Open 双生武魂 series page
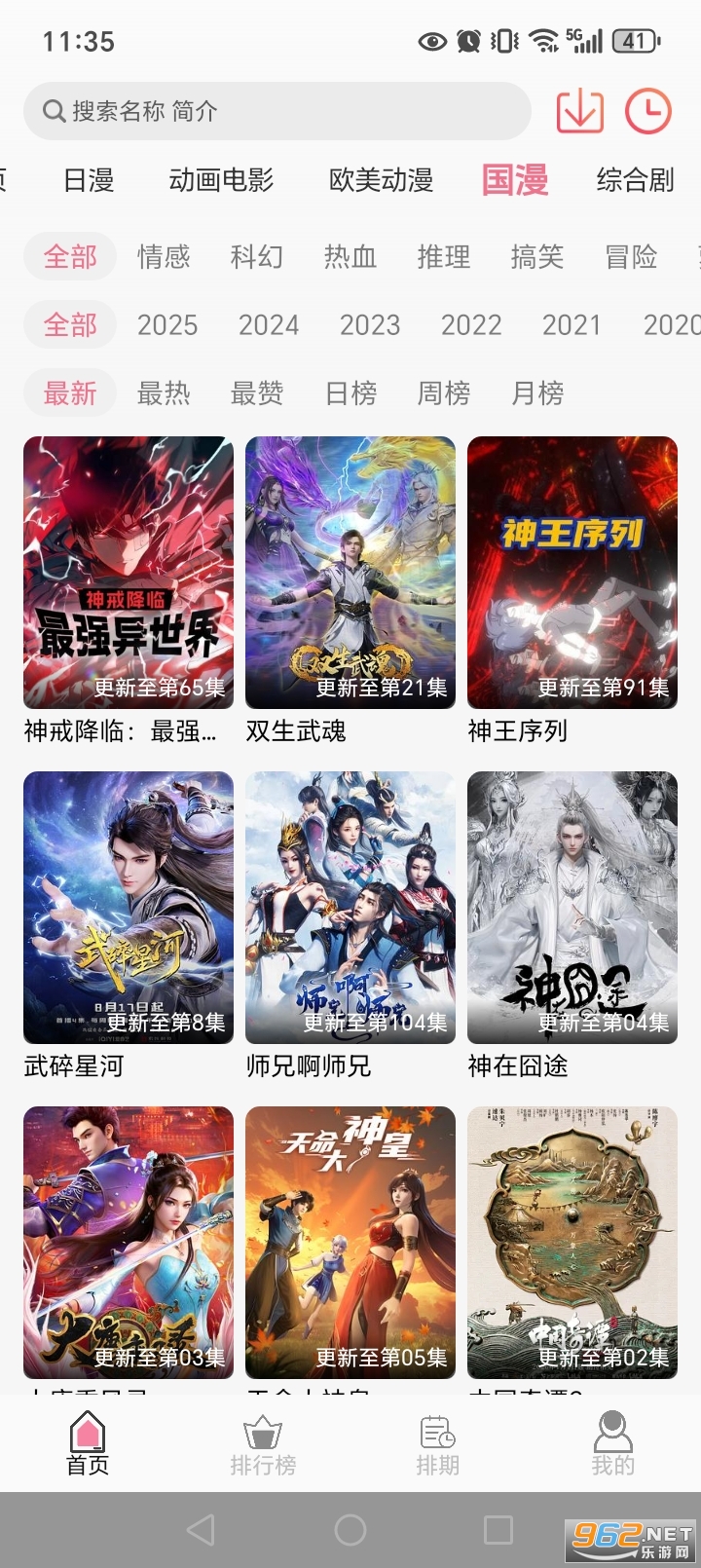Viewport: 701px width, 1568px height. tap(350, 573)
